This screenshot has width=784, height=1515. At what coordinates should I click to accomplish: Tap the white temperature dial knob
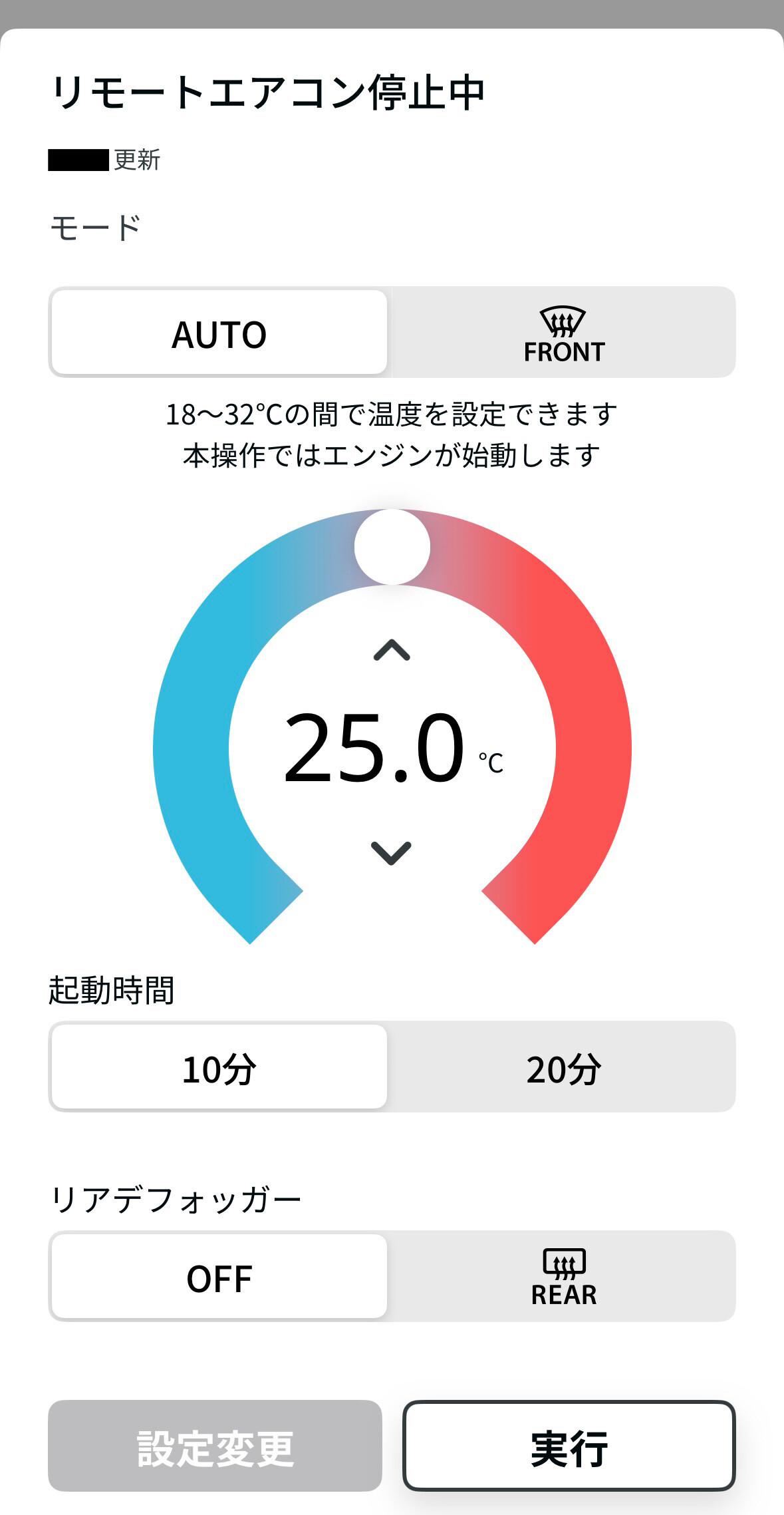tap(392, 547)
